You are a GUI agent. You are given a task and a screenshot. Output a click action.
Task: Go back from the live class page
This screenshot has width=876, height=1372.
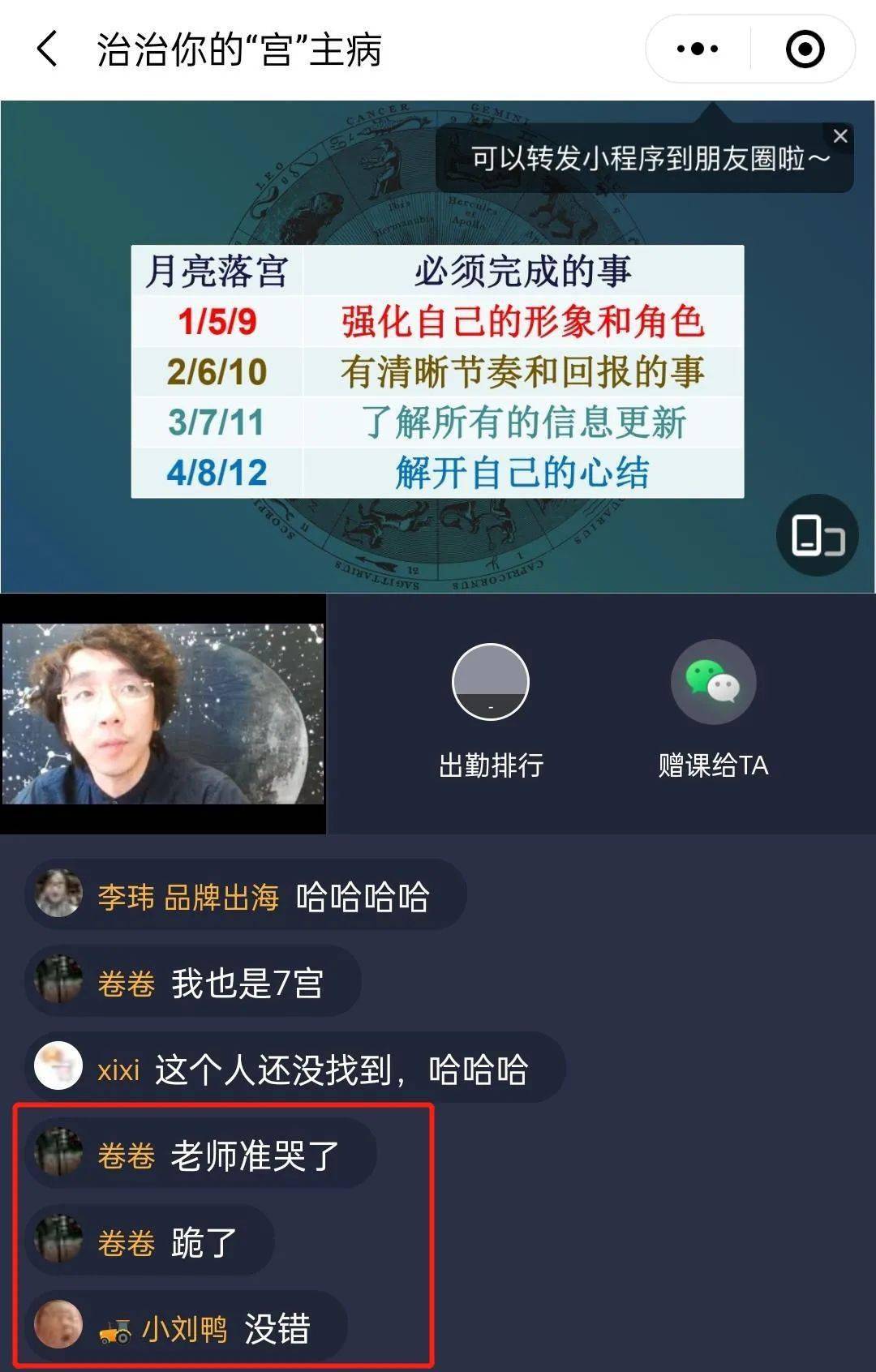point(47,49)
